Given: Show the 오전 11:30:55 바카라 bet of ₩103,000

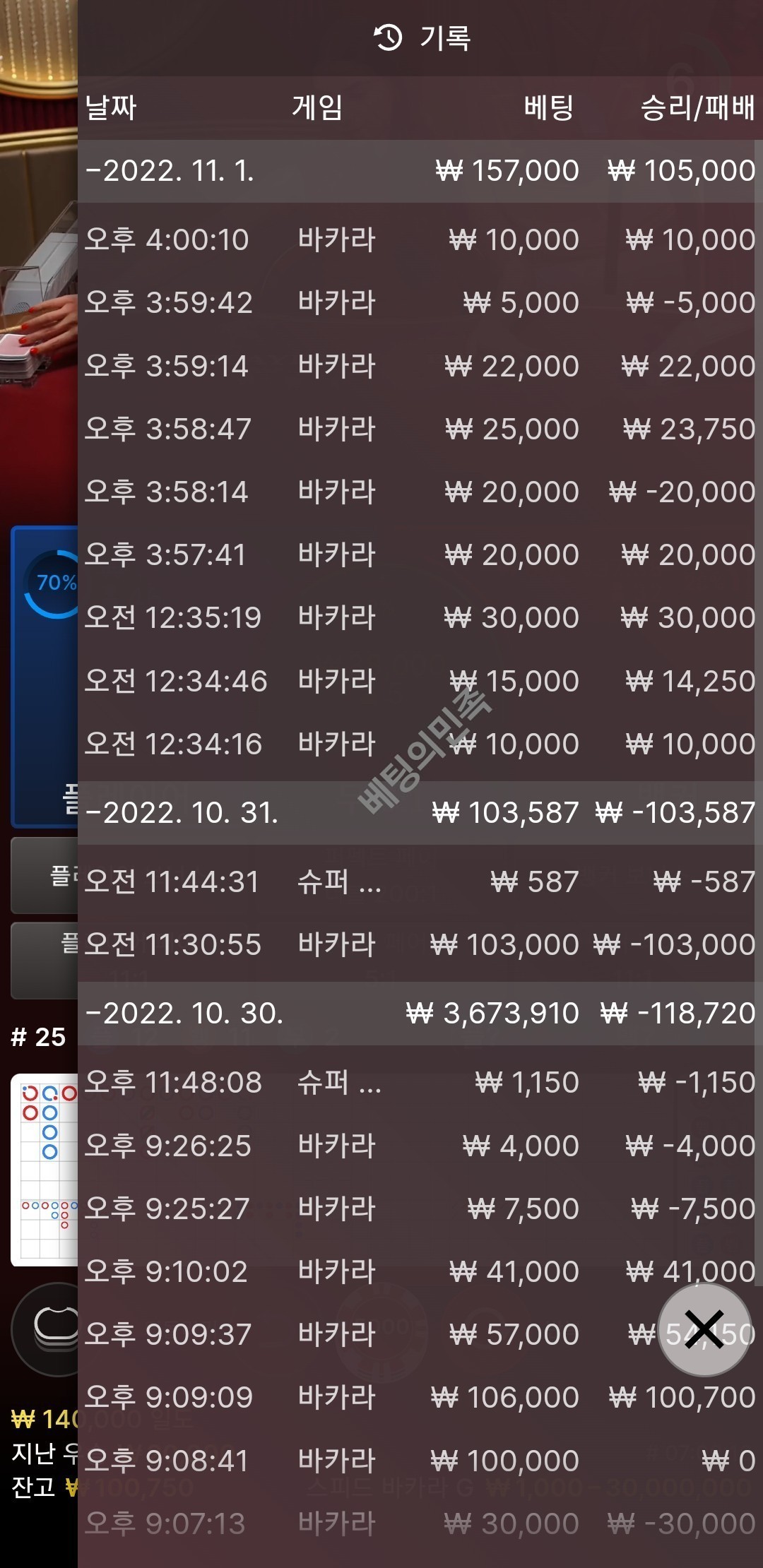Looking at the screenshot, I should [x=420, y=944].
